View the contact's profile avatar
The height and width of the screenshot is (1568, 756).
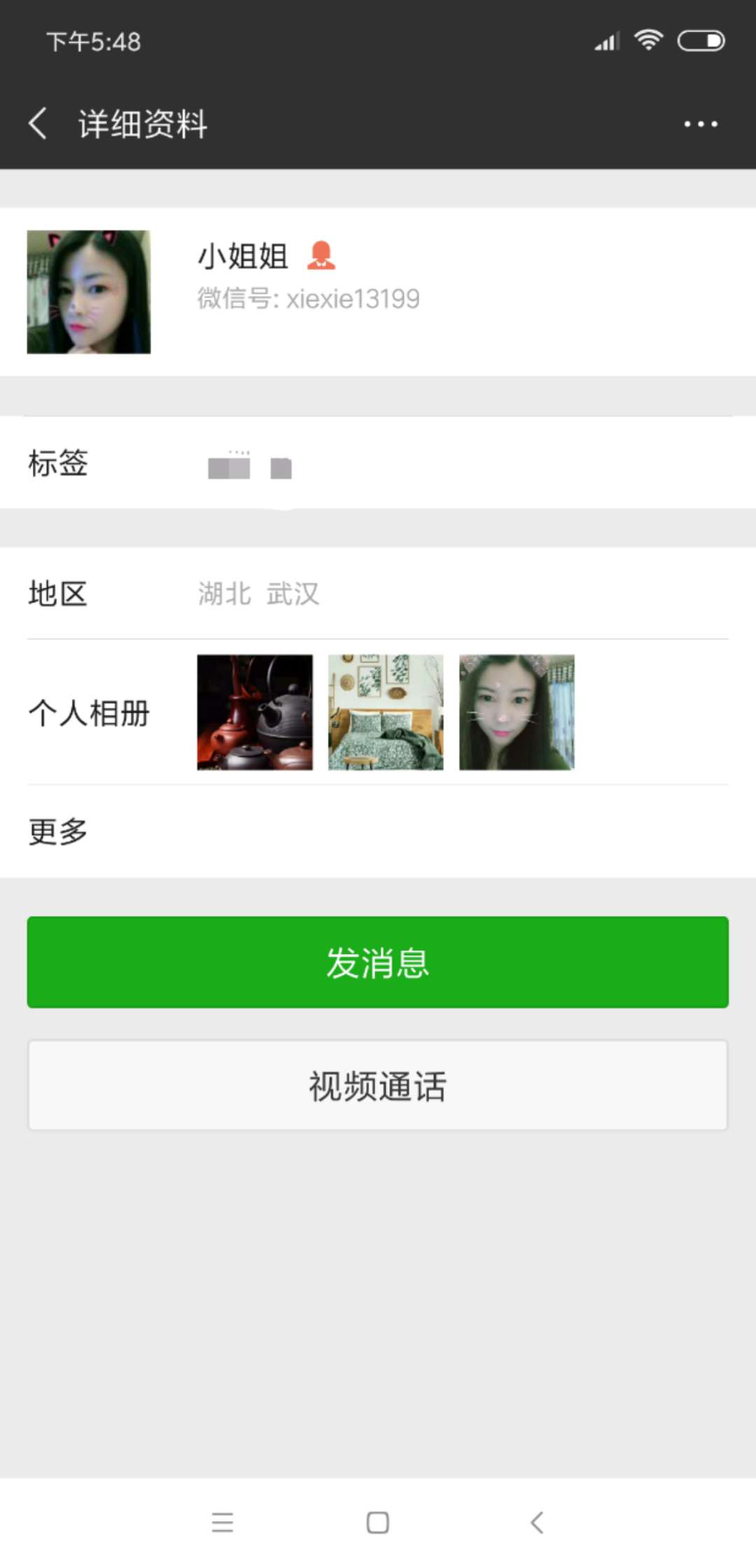89,292
